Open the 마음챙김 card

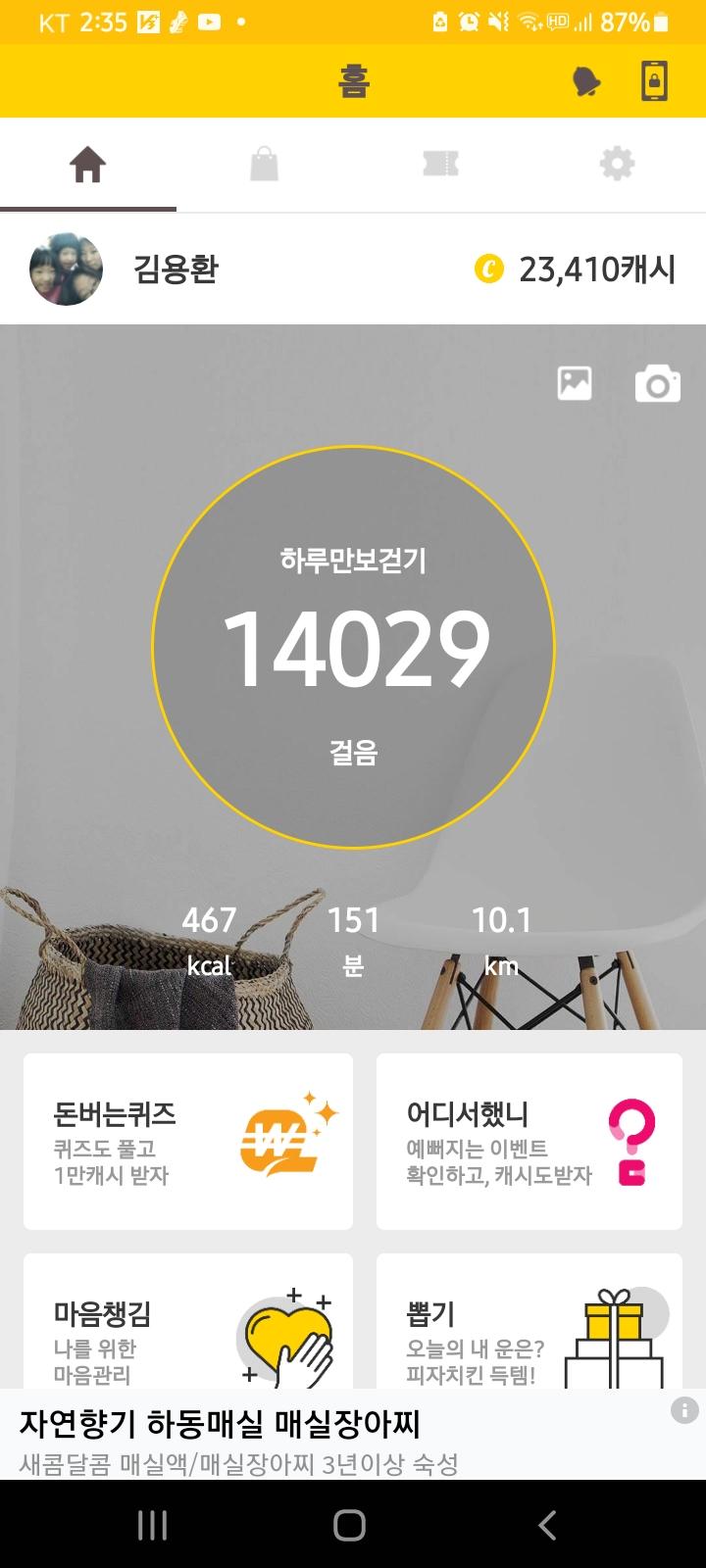[x=188, y=1323]
